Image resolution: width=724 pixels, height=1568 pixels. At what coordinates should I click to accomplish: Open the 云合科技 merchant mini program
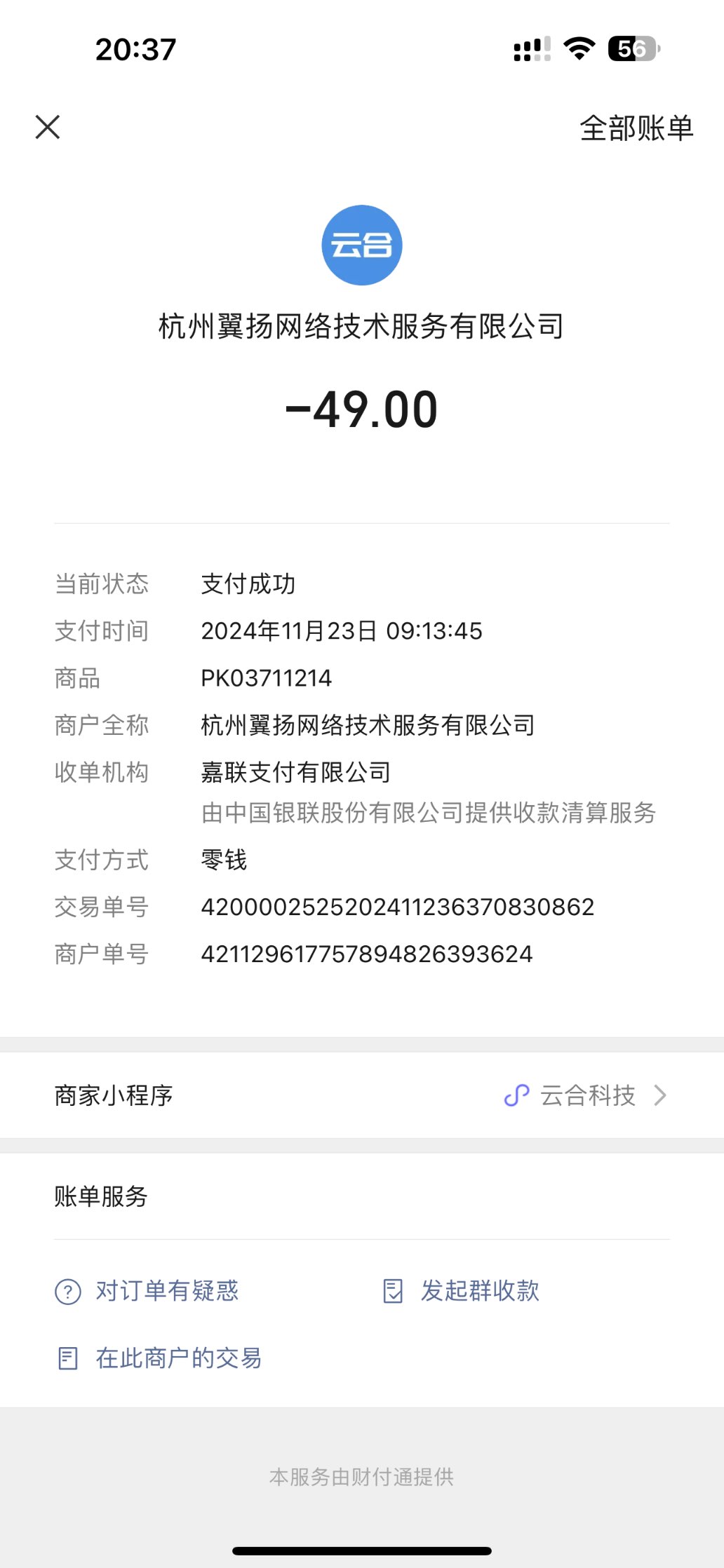click(586, 1095)
